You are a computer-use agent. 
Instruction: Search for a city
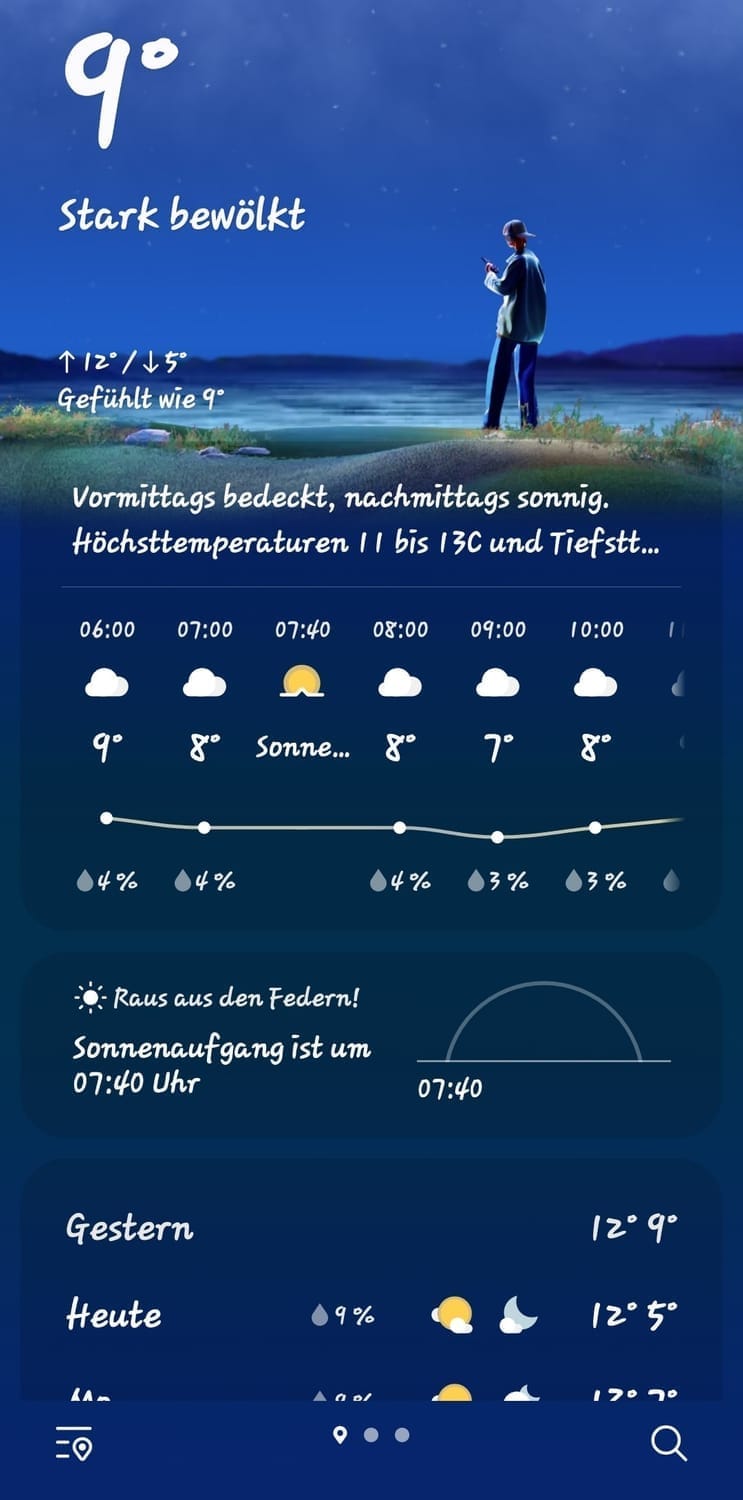(x=668, y=1443)
